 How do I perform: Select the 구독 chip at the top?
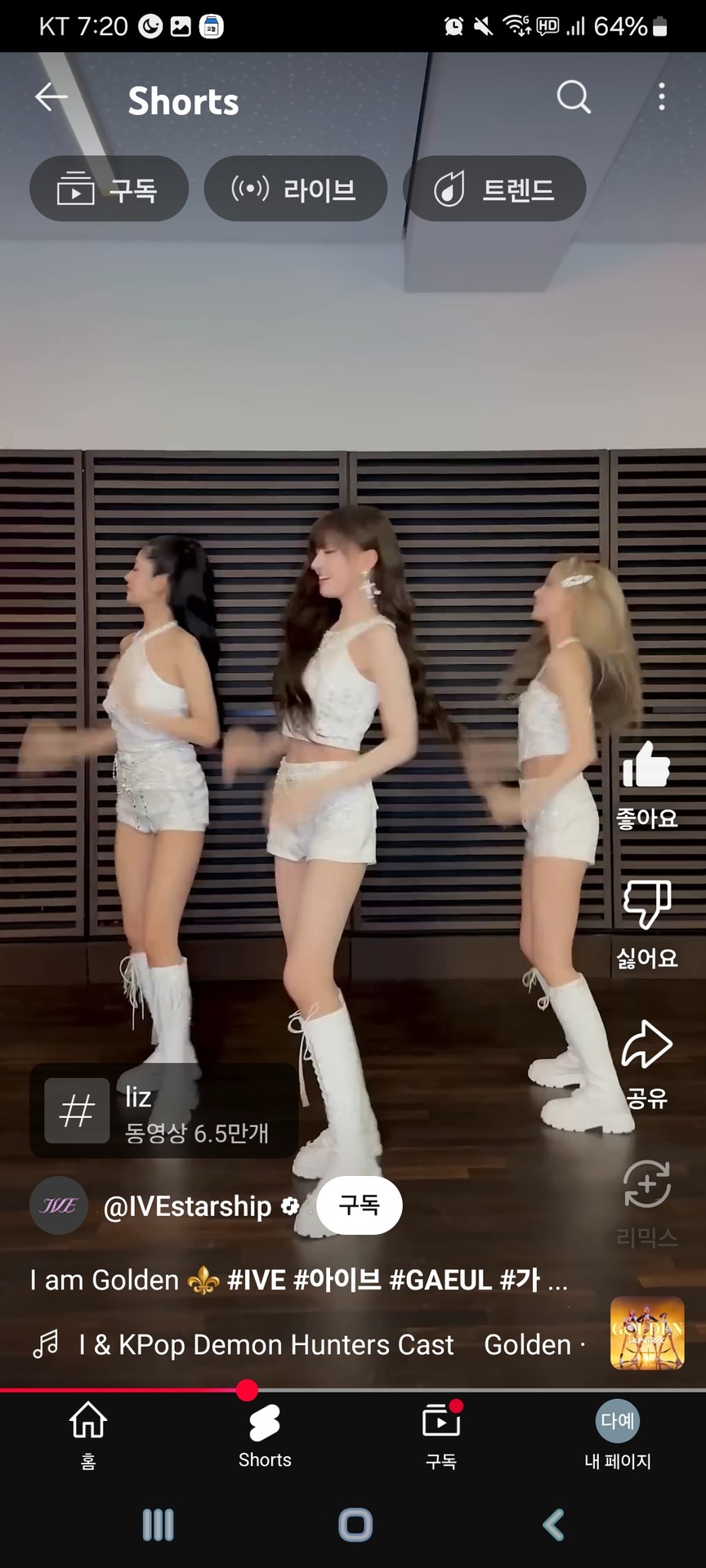[109, 189]
